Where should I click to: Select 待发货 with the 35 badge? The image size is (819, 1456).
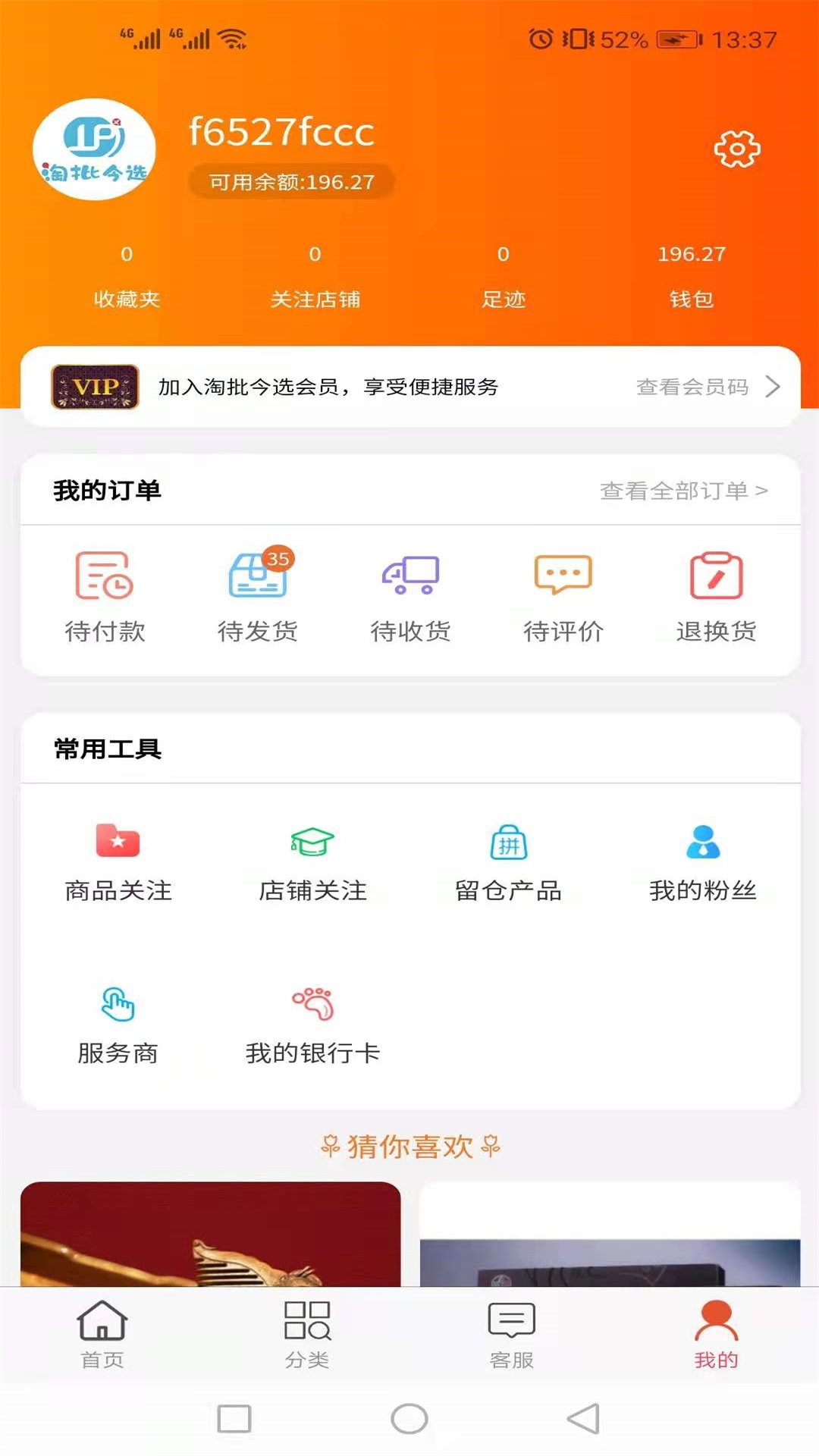(x=258, y=595)
